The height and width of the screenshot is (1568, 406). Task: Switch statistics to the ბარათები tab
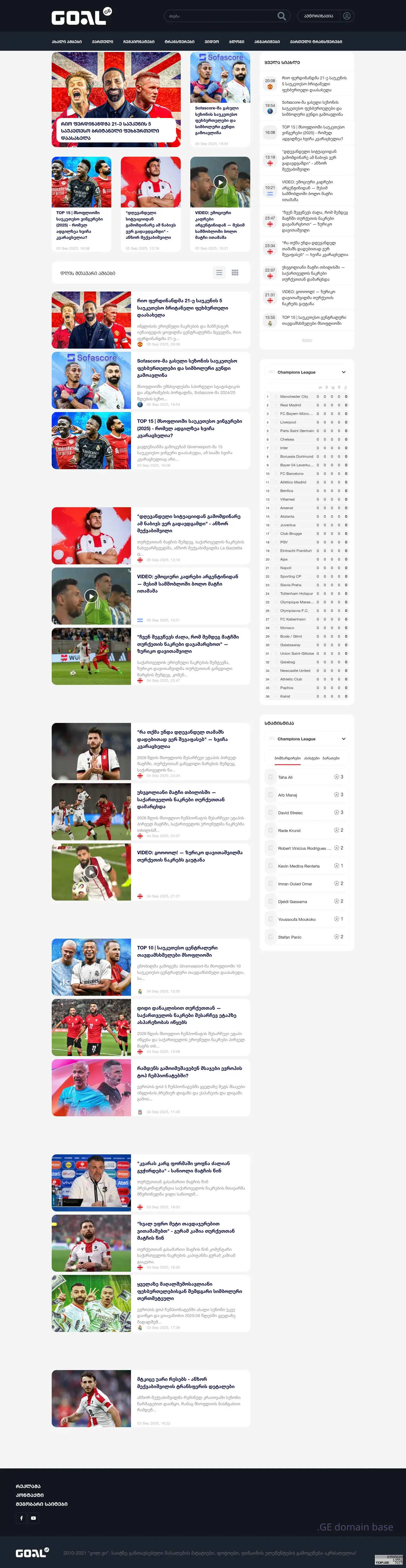tap(331, 758)
